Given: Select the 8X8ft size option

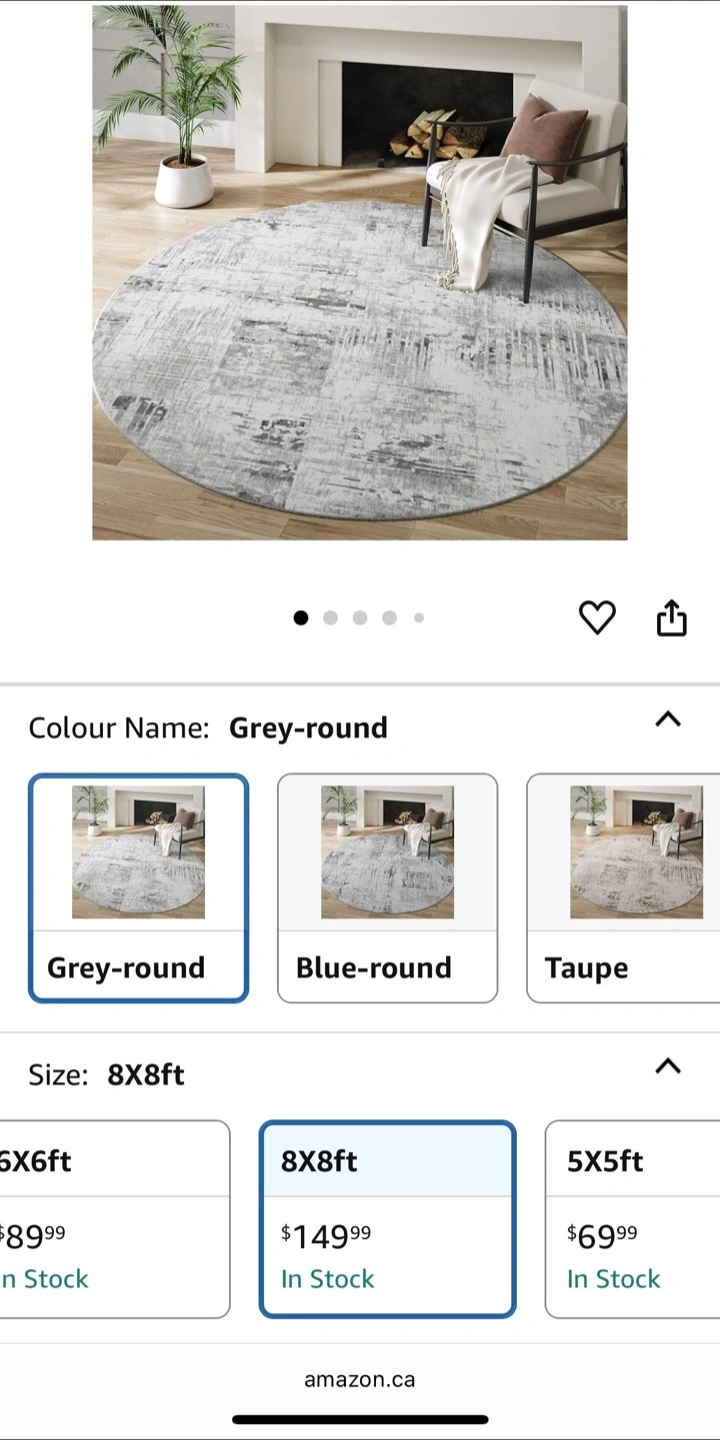Looking at the screenshot, I should (388, 1219).
